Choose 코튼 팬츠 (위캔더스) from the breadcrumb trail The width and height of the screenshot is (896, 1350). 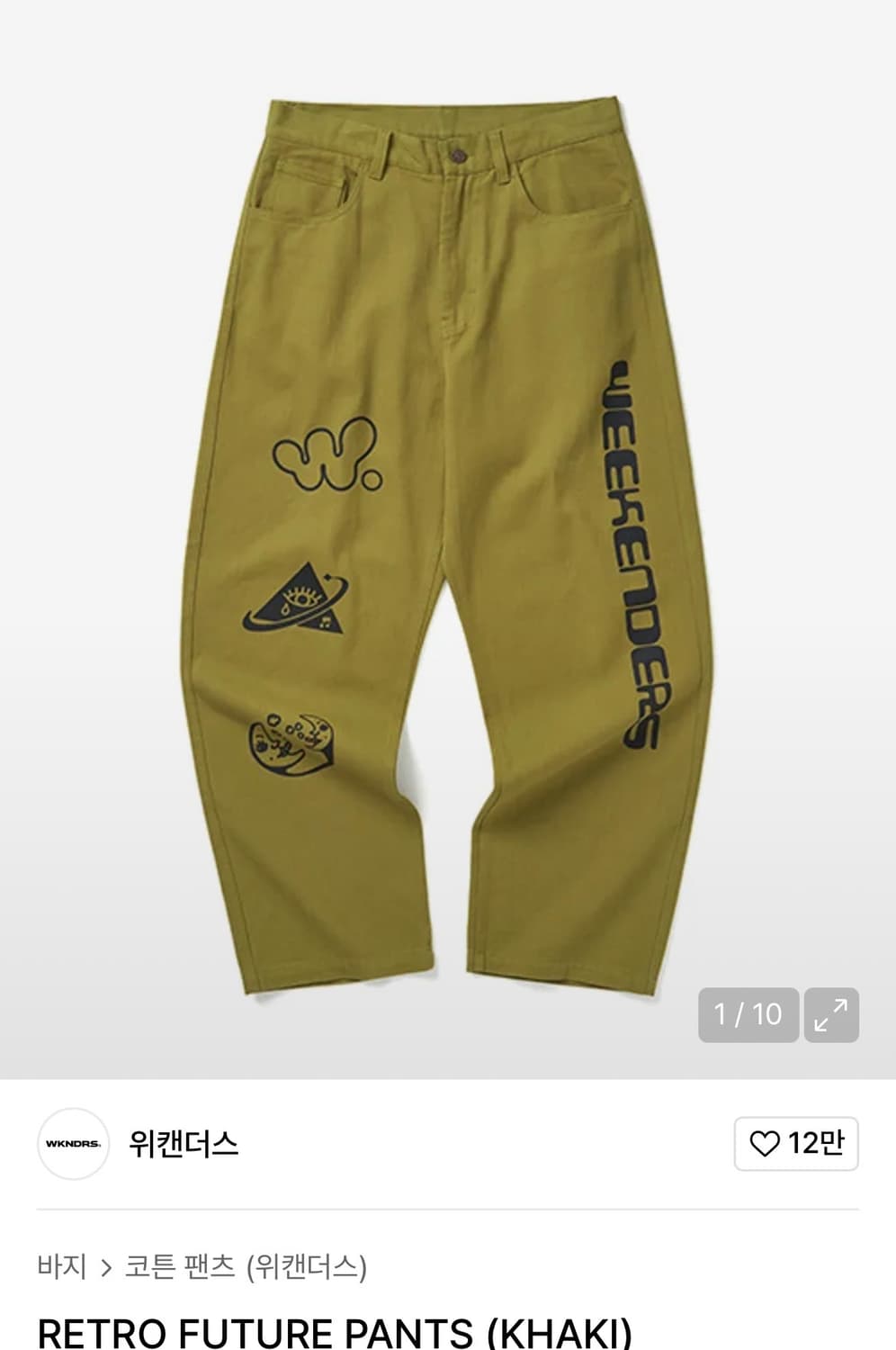pyautogui.click(x=247, y=1267)
